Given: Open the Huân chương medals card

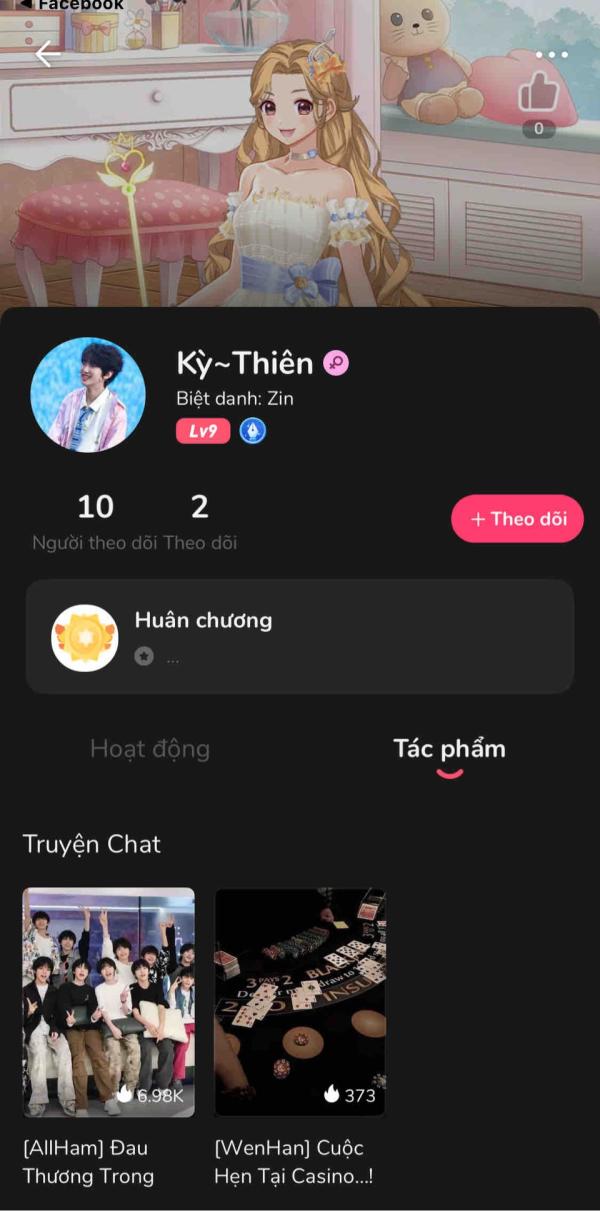Looking at the screenshot, I should click(x=299, y=637).
